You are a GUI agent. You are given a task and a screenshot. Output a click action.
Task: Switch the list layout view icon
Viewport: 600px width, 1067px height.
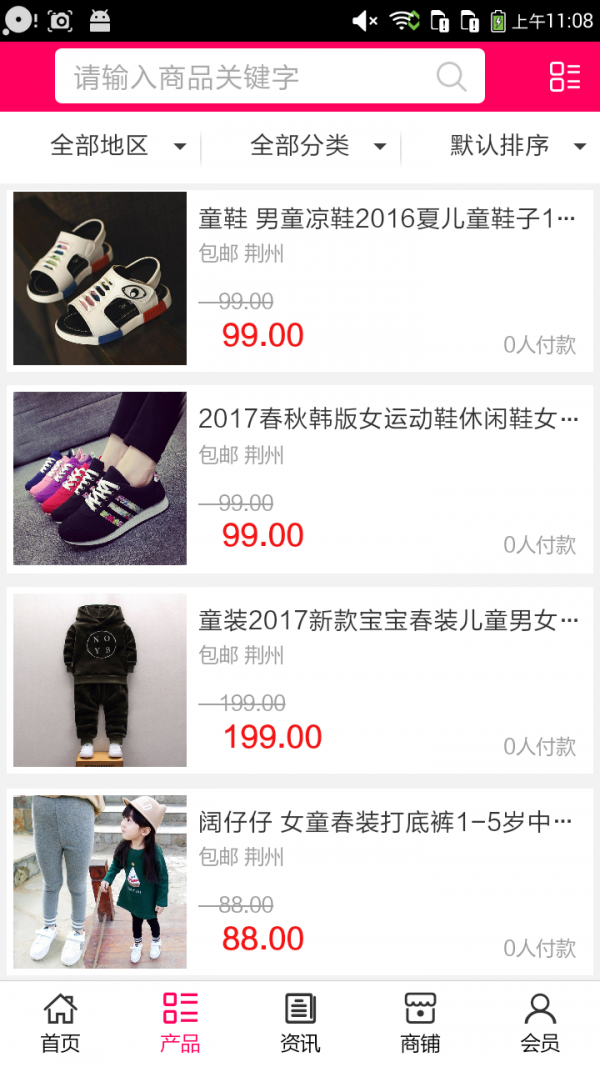pyautogui.click(x=564, y=77)
